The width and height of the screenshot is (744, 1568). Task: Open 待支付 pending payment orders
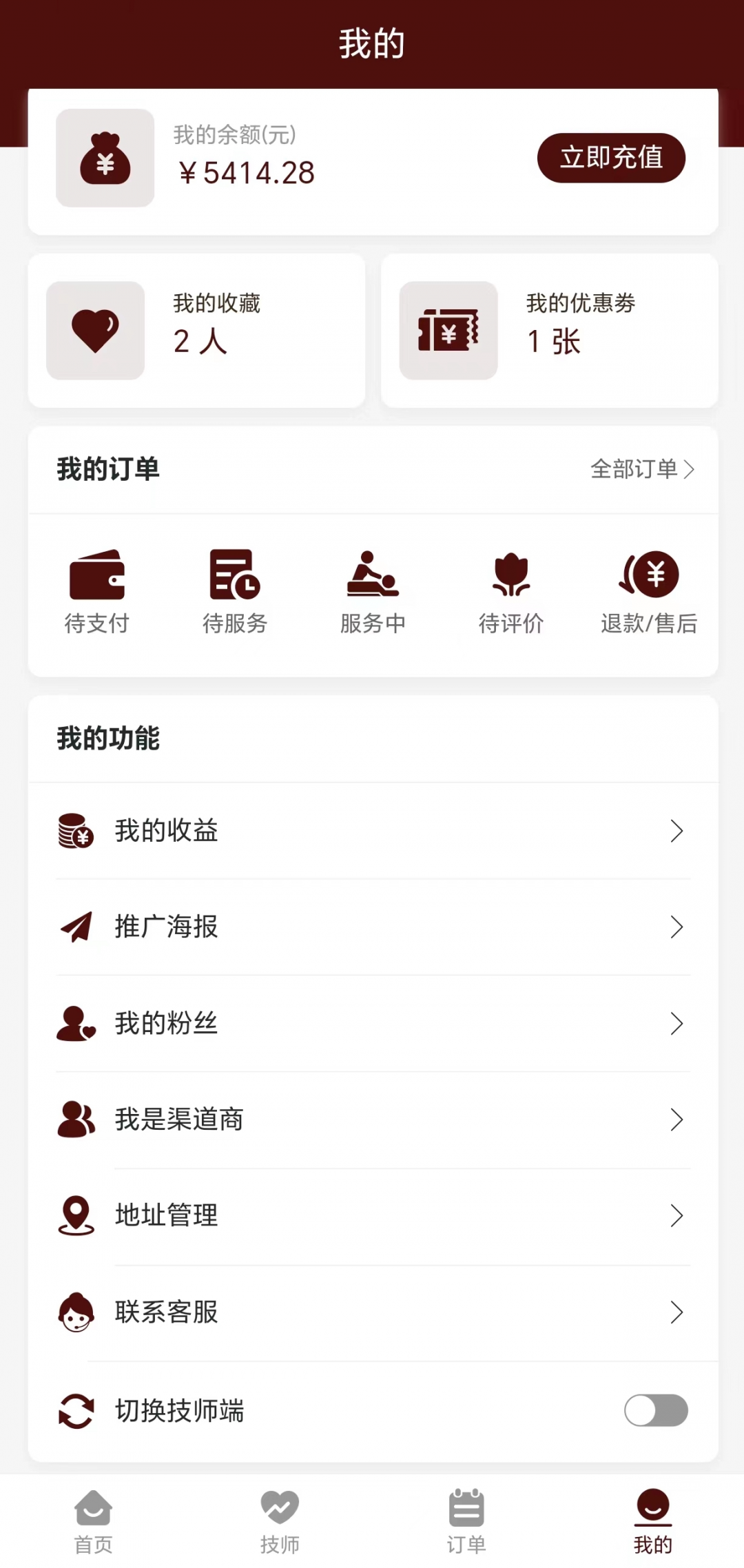point(97,591)
